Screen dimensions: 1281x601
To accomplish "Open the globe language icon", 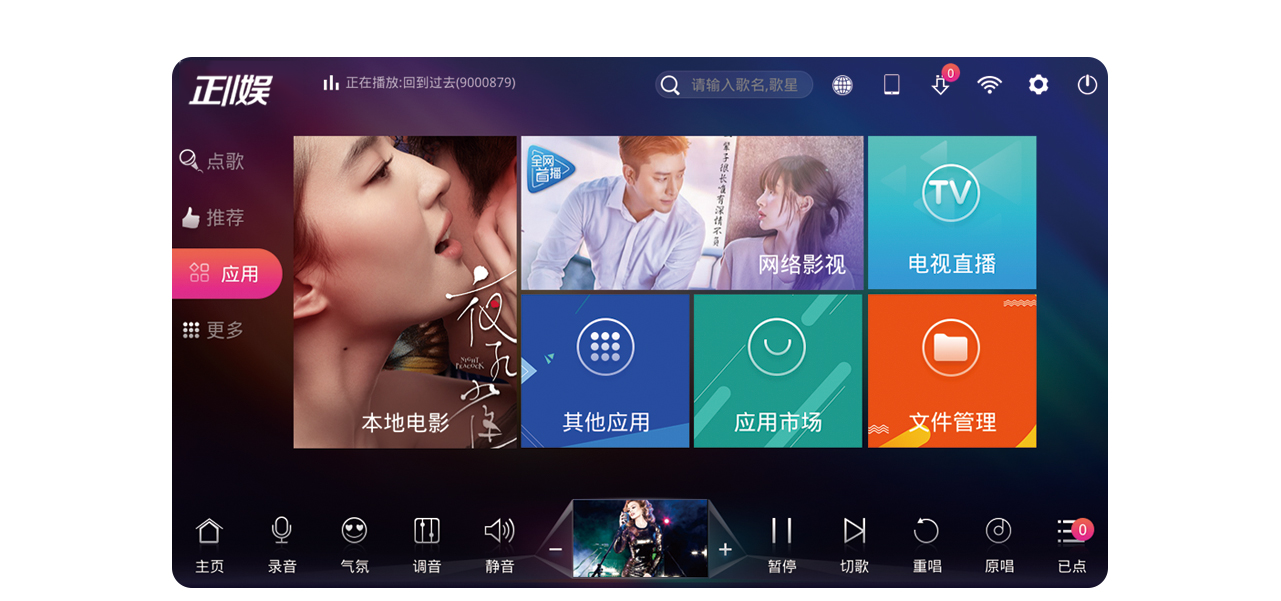I will click(x=843, y=85).
